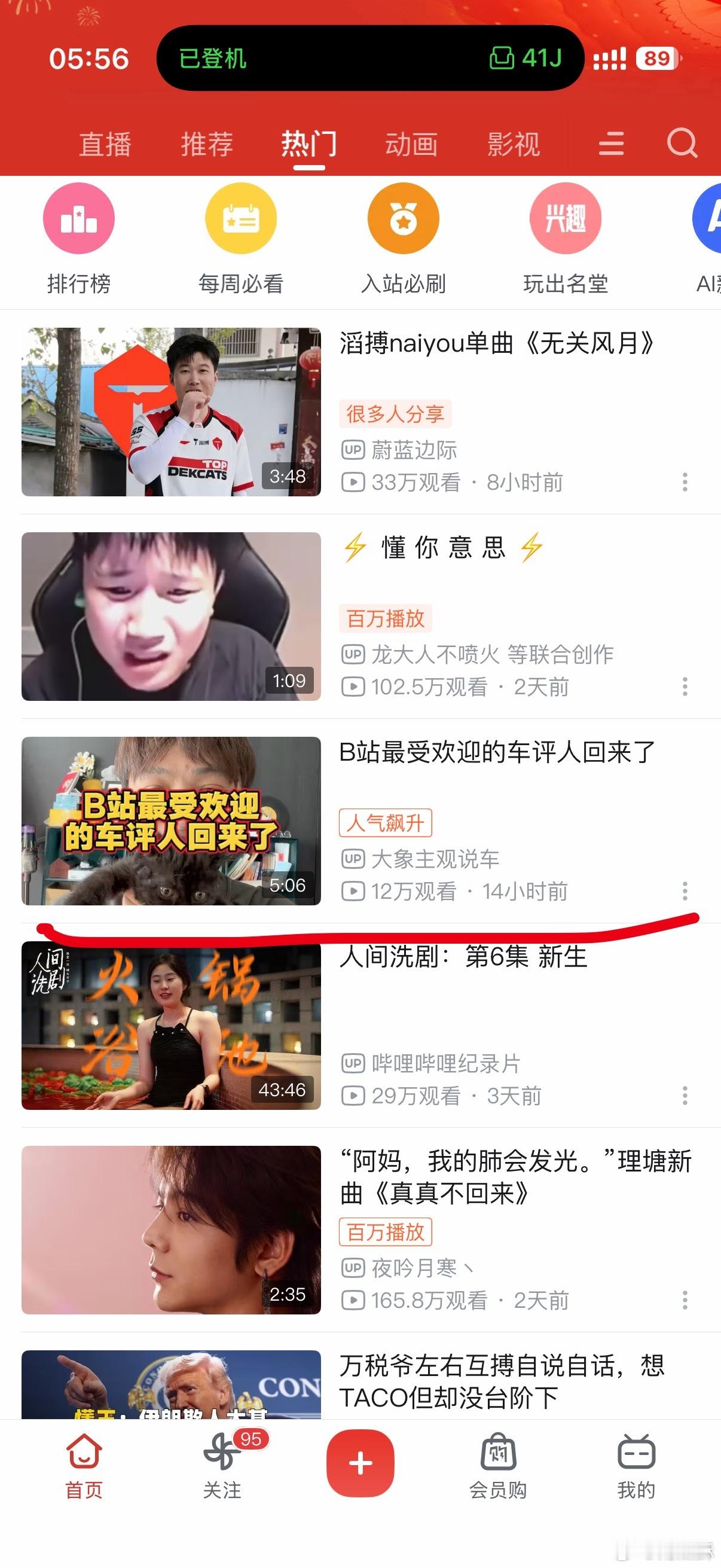Screen dimensions: 721x1568
Task: Play the 人间洗剧 episode 6 thumbnail
Action: pos(170,1026)
